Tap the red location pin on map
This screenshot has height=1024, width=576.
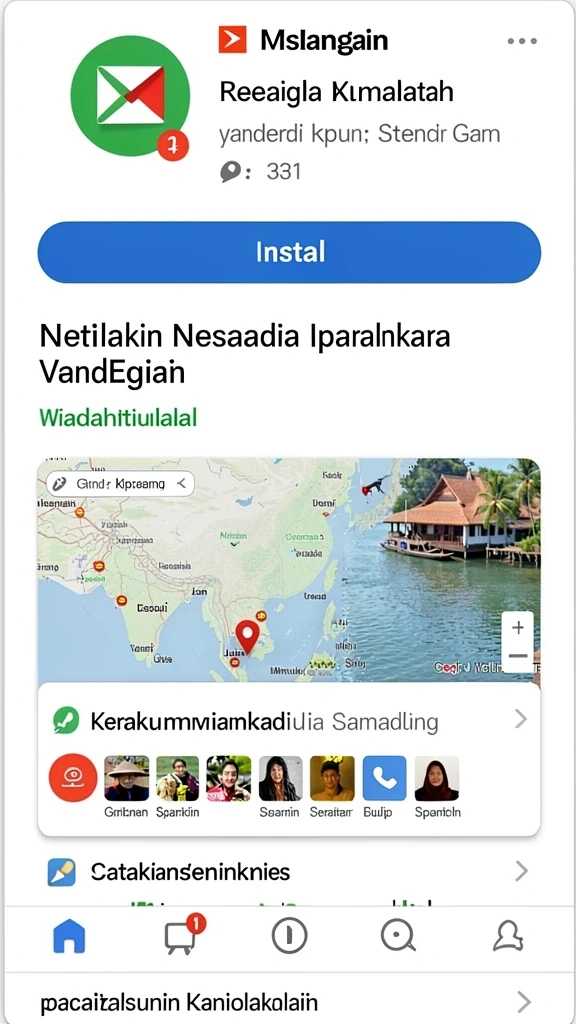click(x=247, y=637)
